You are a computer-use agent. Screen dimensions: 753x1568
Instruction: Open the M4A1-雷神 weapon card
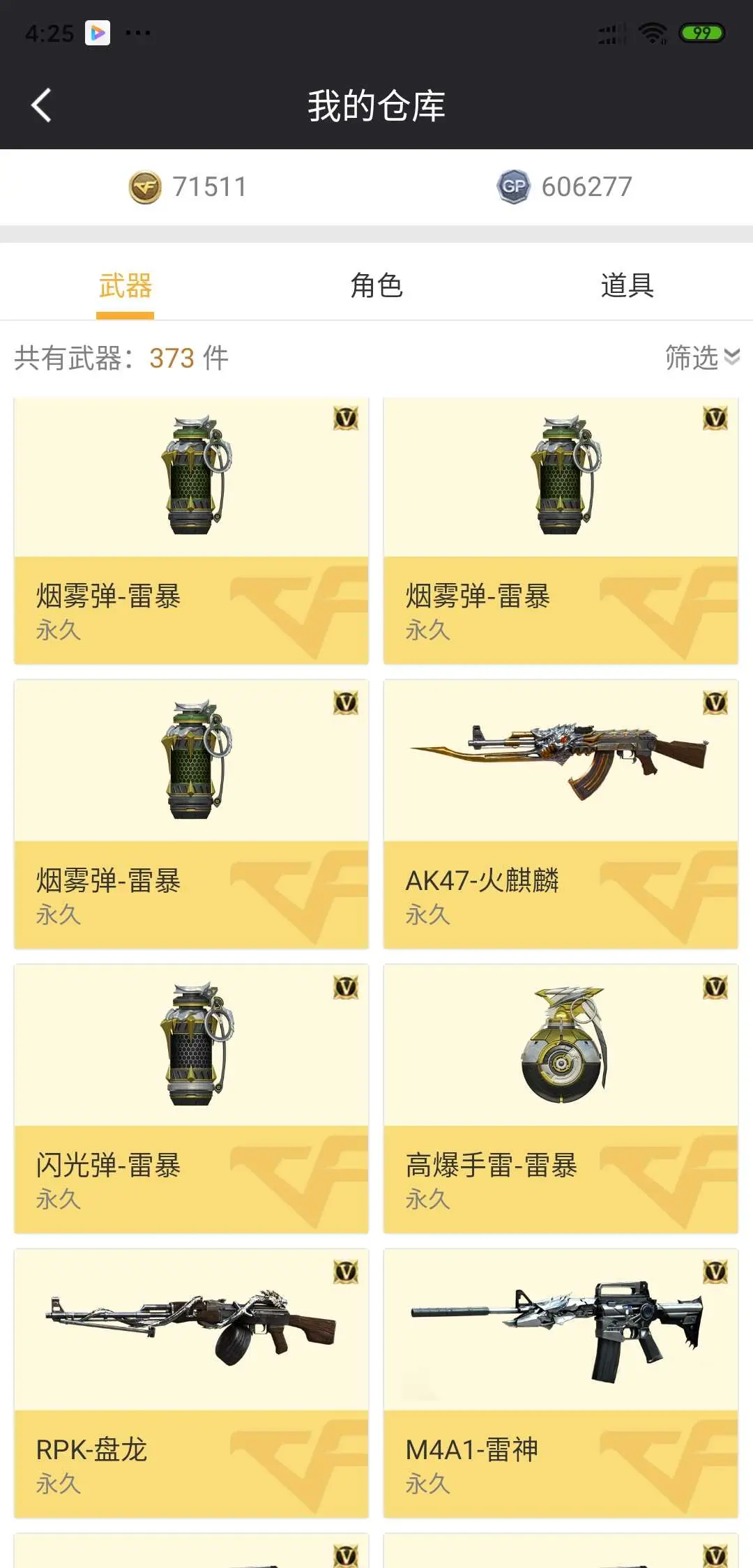pyautogui.click(x=561, y=1383)
